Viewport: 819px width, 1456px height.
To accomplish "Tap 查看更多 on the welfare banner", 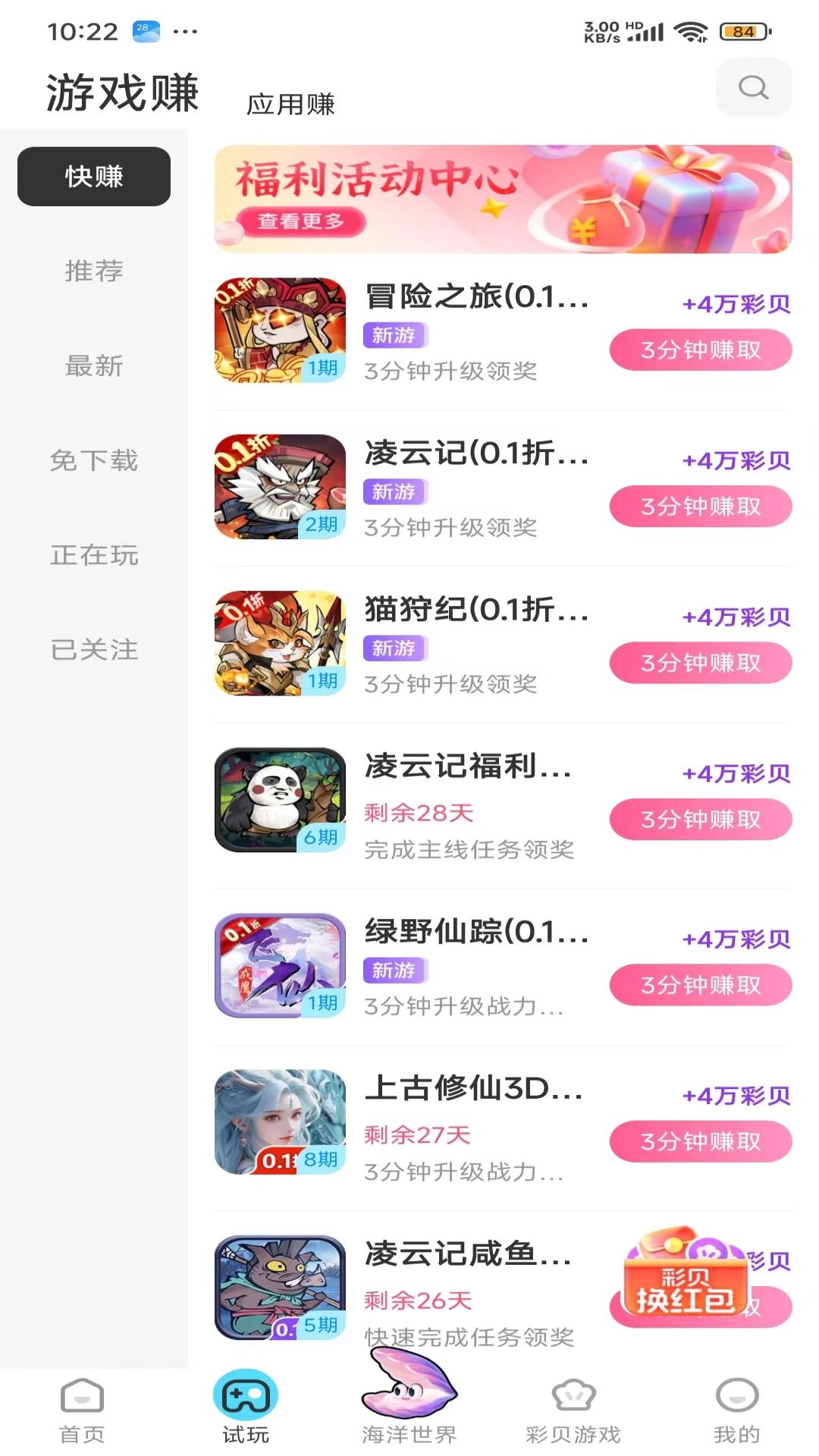I will coord(302,221).
